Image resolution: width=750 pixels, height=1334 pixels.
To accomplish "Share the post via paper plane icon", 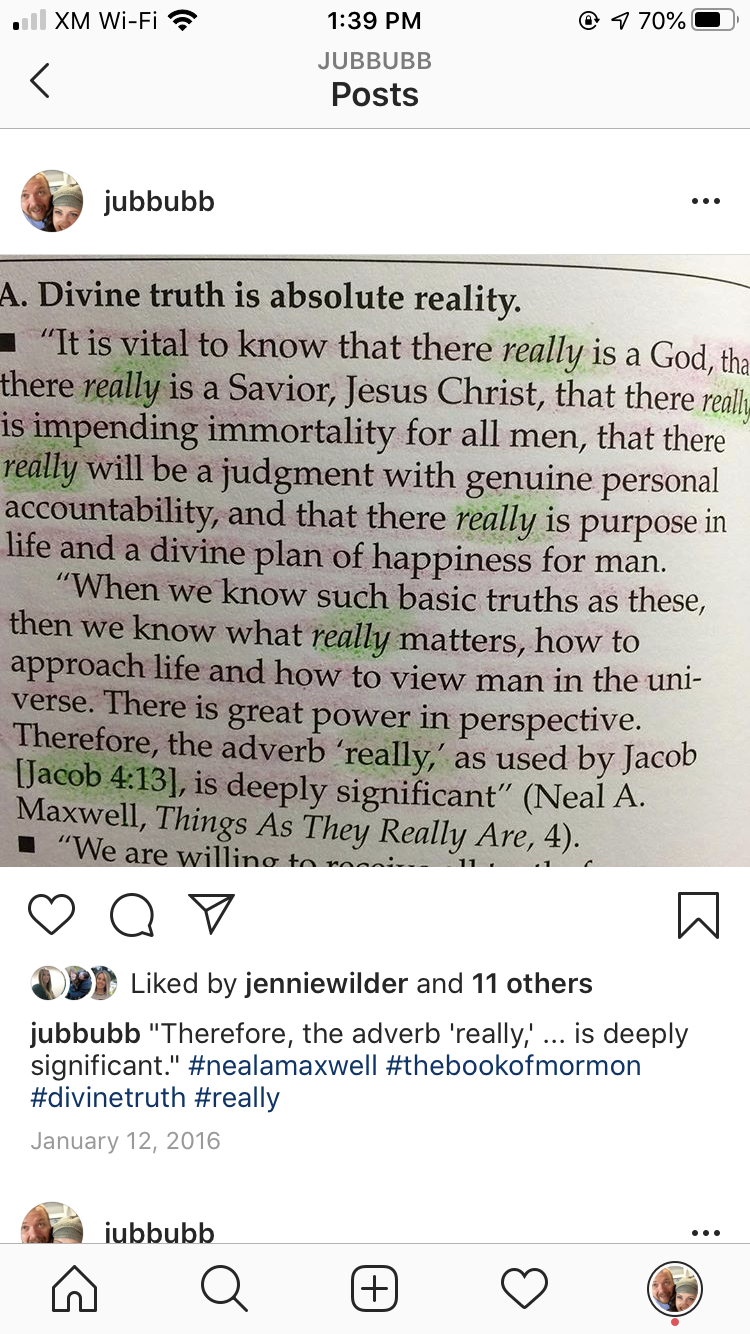I will [212, 913].
